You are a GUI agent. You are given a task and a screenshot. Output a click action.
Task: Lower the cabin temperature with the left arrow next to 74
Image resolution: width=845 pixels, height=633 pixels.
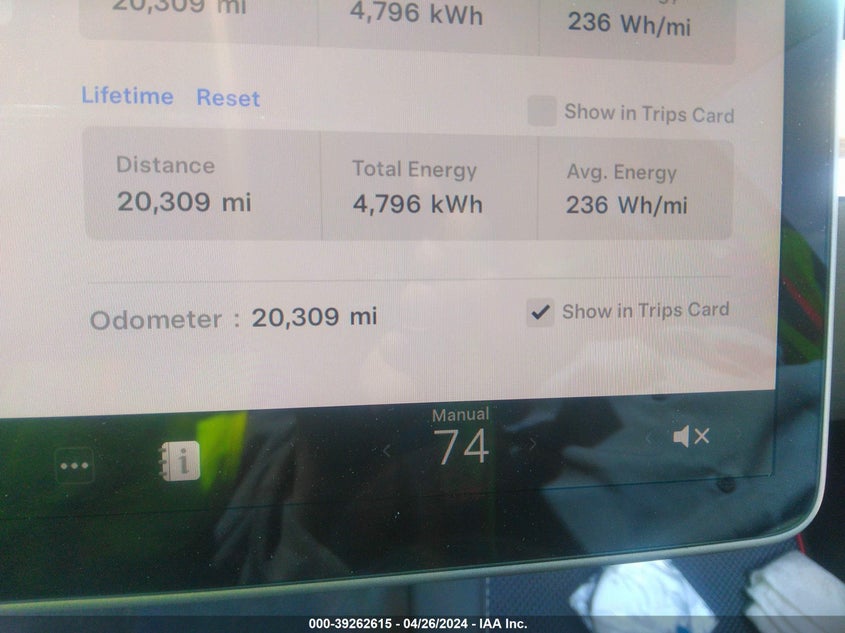pyautogui.click(x=386, y=450)
